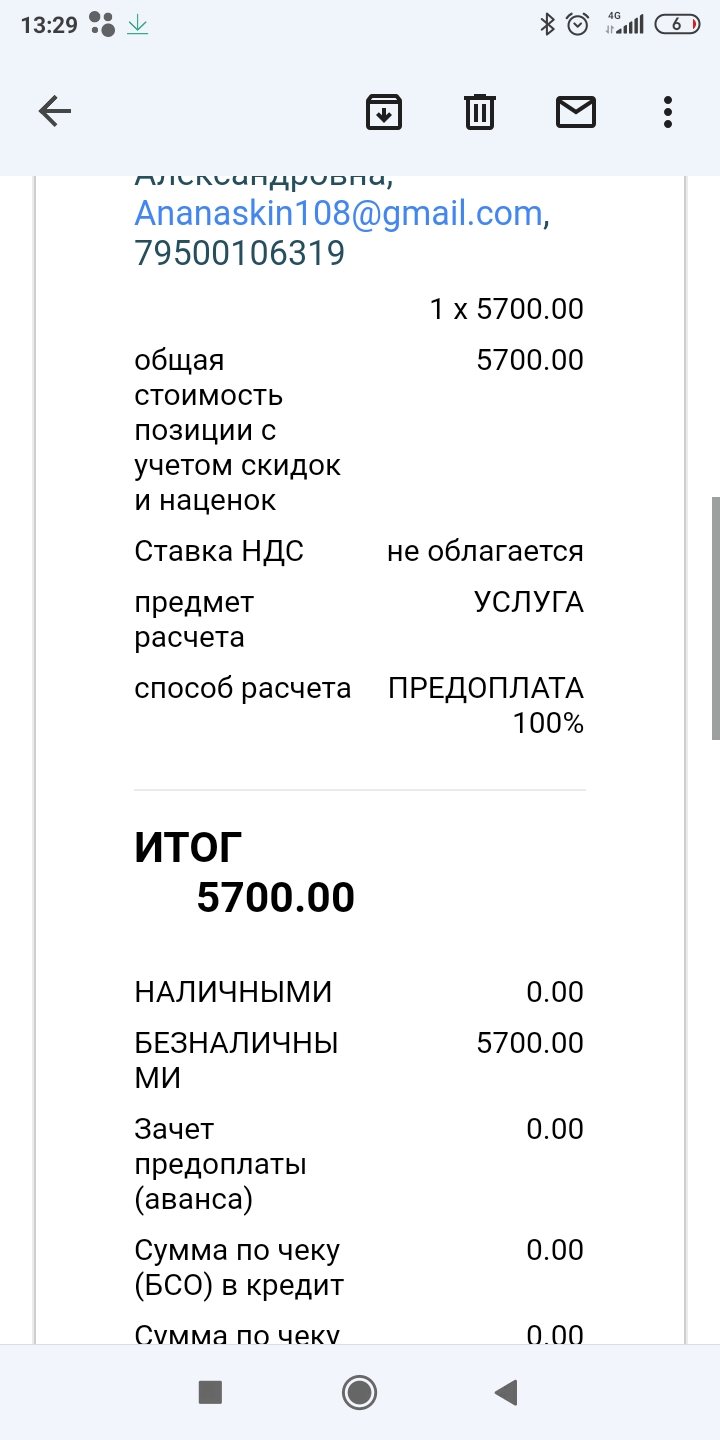Viewport: 720px width, 1440px height.
Task: Tap the system home button
Action: (x=359, y=1392)
